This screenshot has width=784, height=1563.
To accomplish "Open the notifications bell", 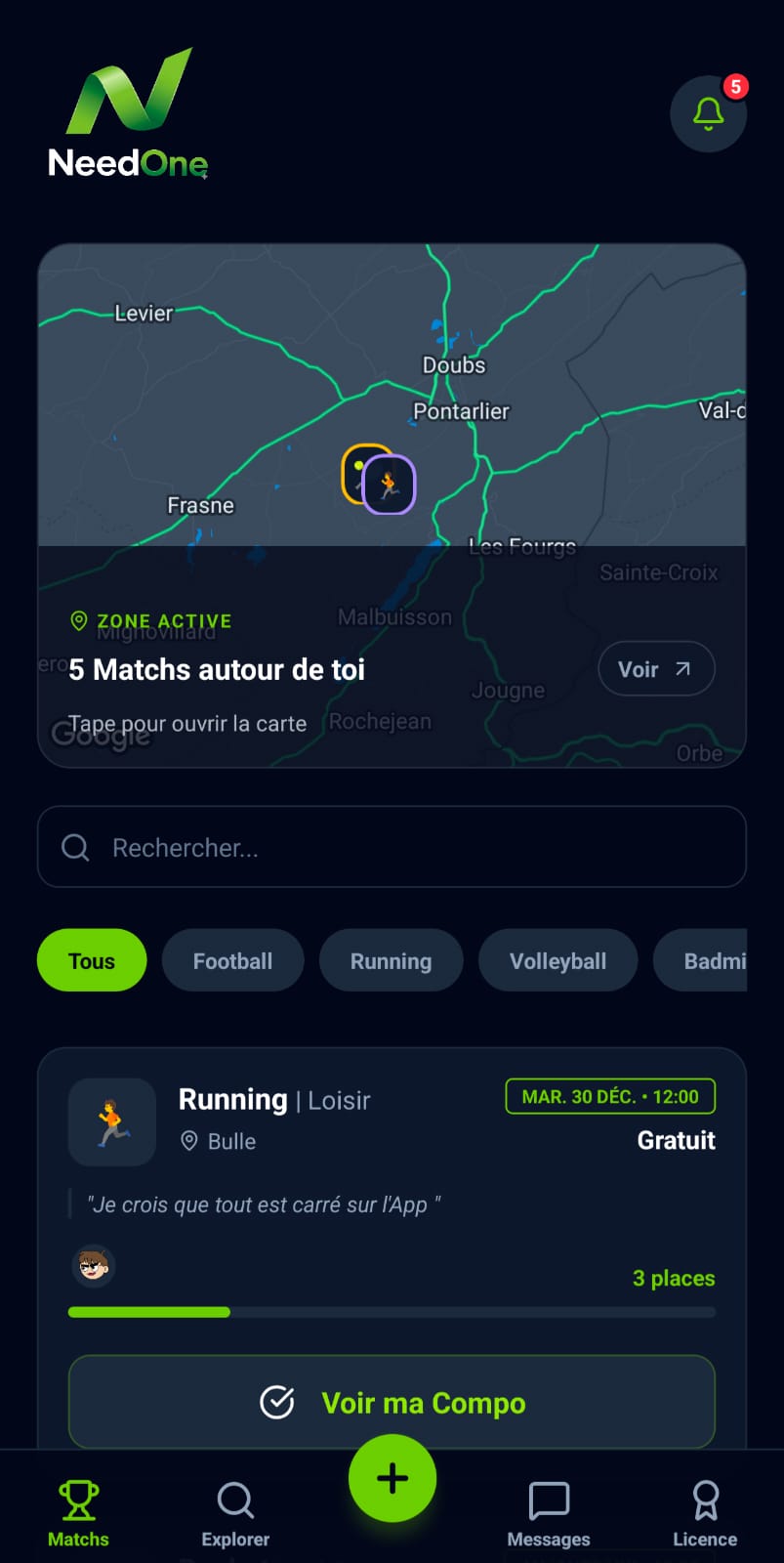I will [708, 114].
